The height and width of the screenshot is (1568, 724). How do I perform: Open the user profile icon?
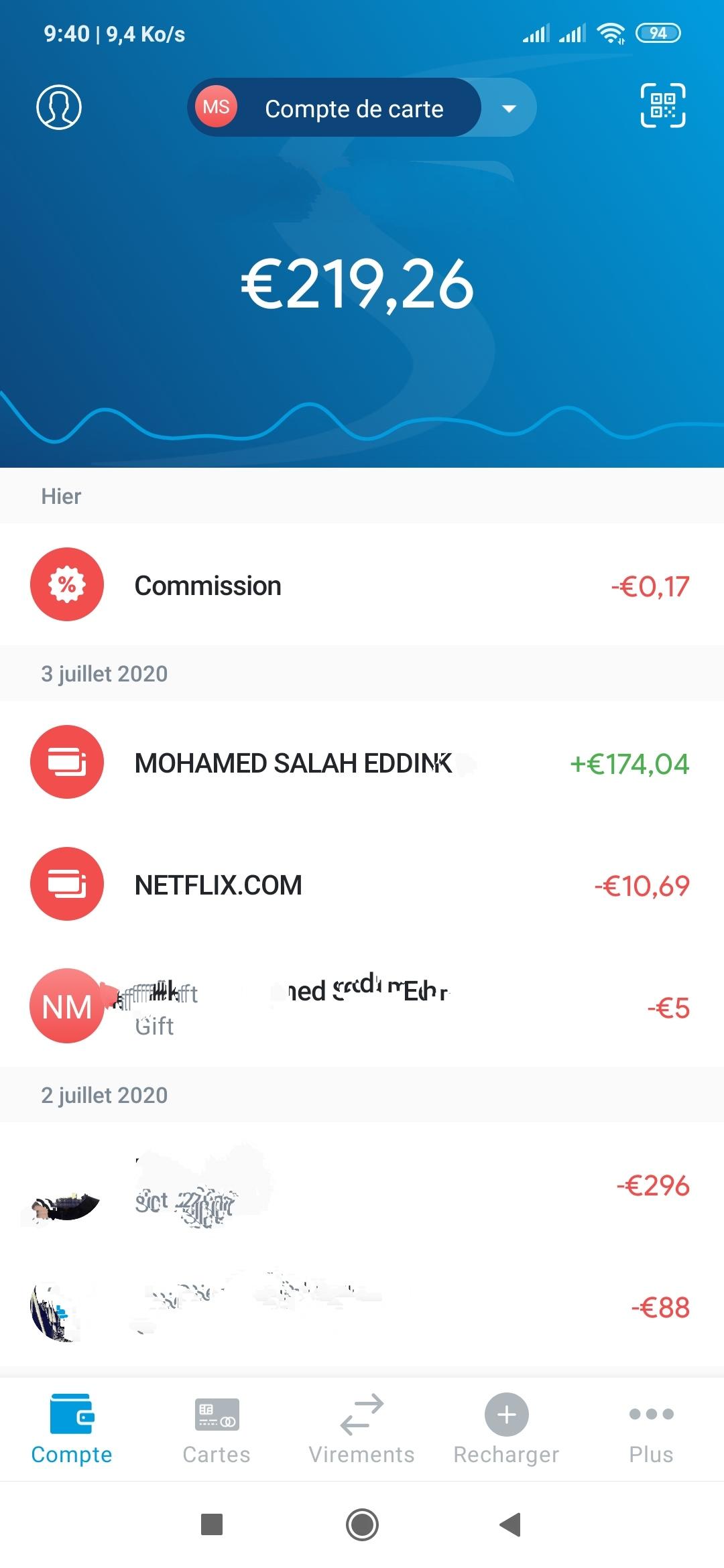pos(59,107)
